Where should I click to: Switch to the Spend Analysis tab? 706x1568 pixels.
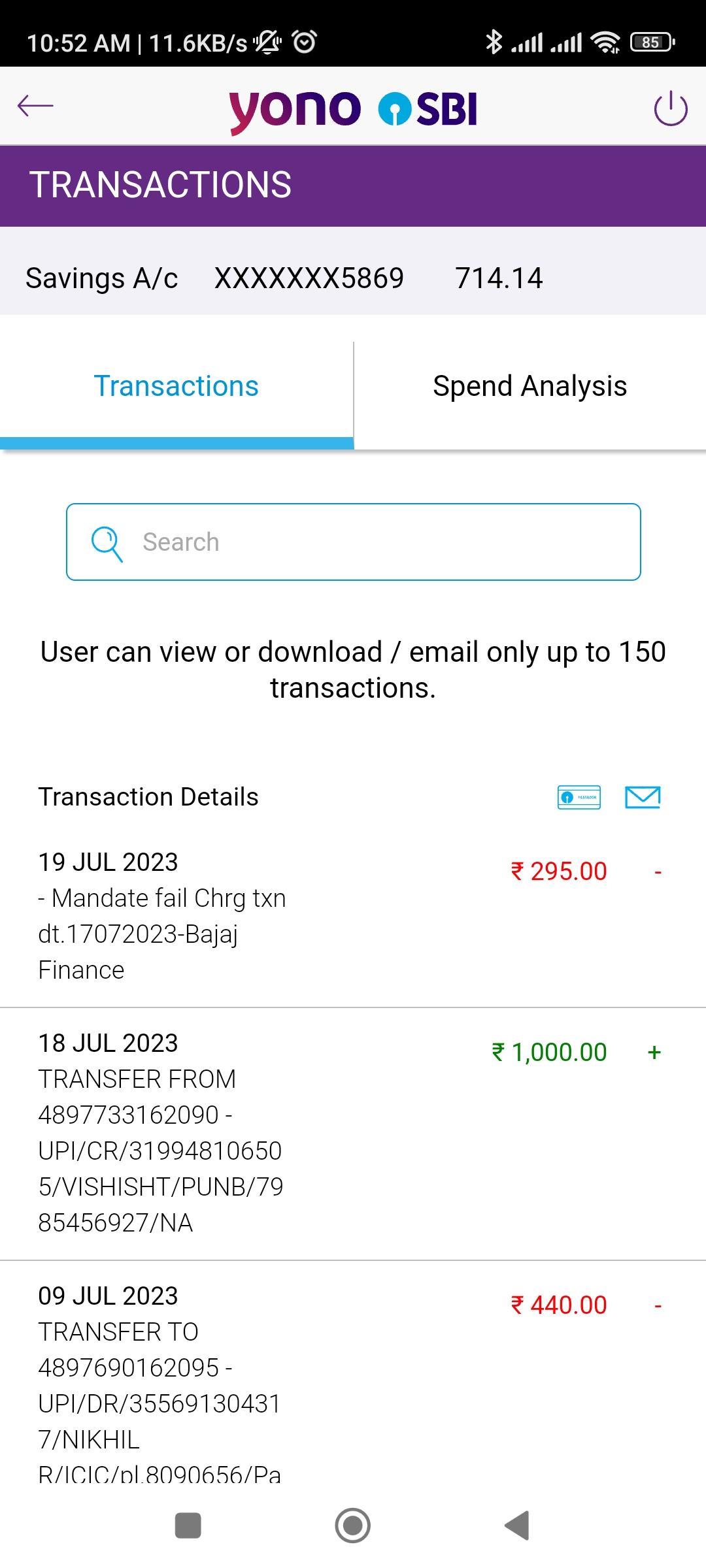point(530,386)
